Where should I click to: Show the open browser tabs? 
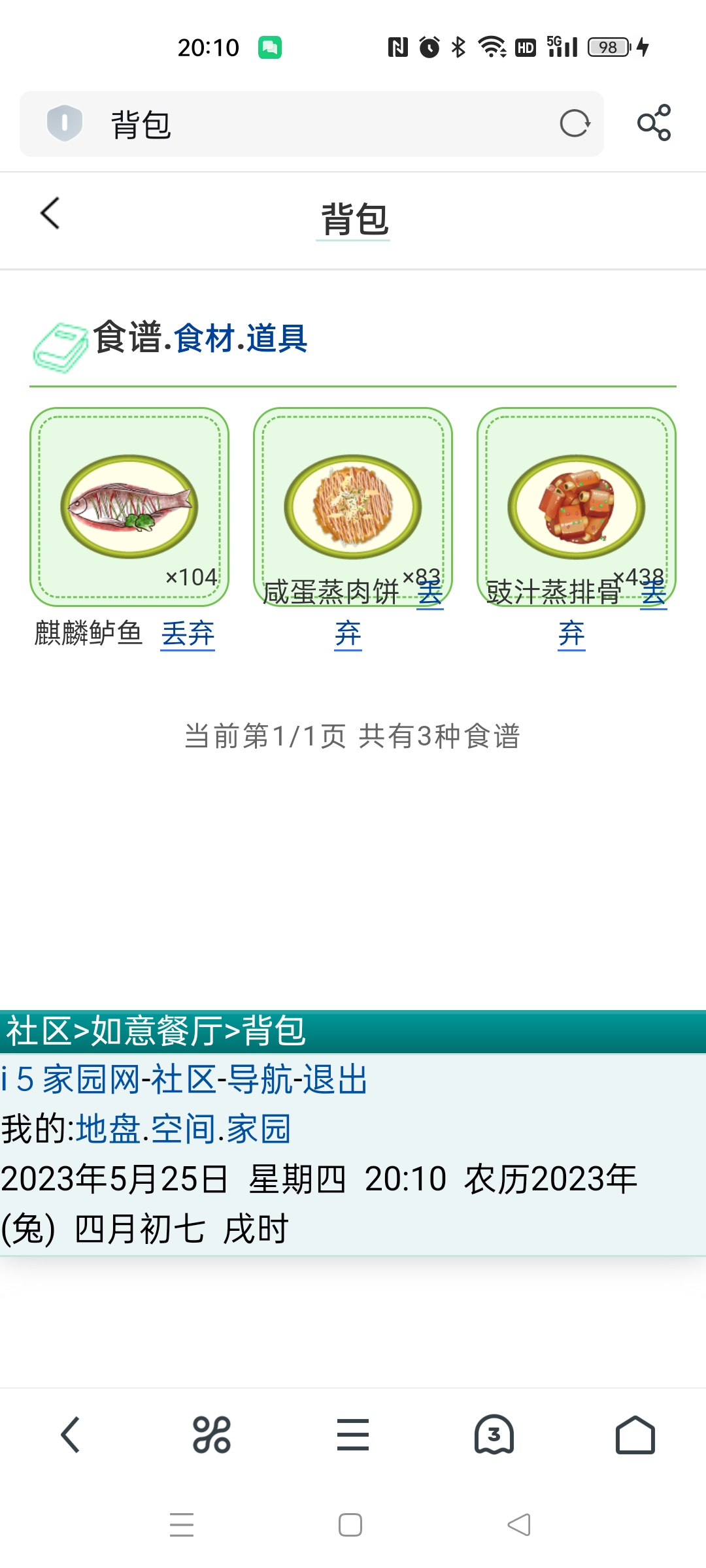click(494, 1435)
